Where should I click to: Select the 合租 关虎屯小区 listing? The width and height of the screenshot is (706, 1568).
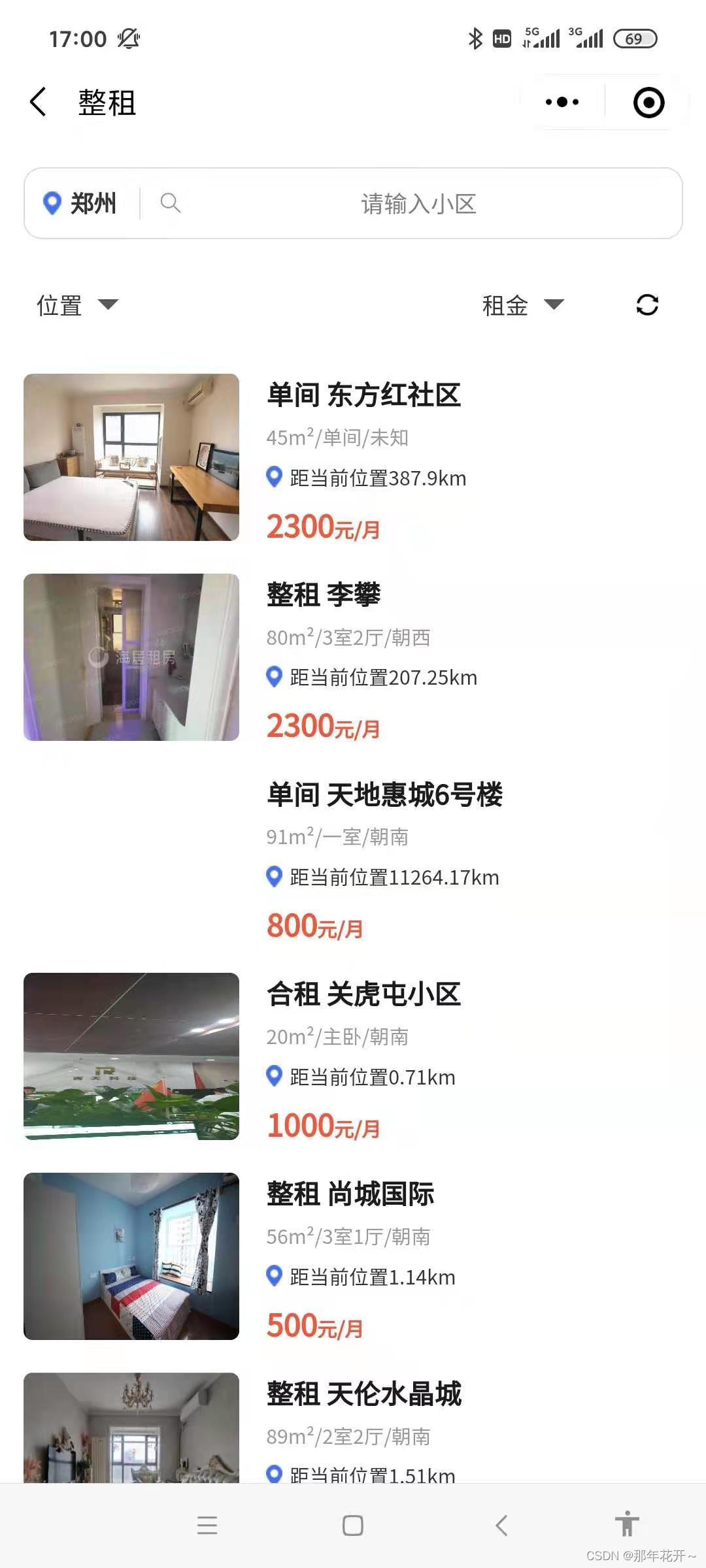363,994
